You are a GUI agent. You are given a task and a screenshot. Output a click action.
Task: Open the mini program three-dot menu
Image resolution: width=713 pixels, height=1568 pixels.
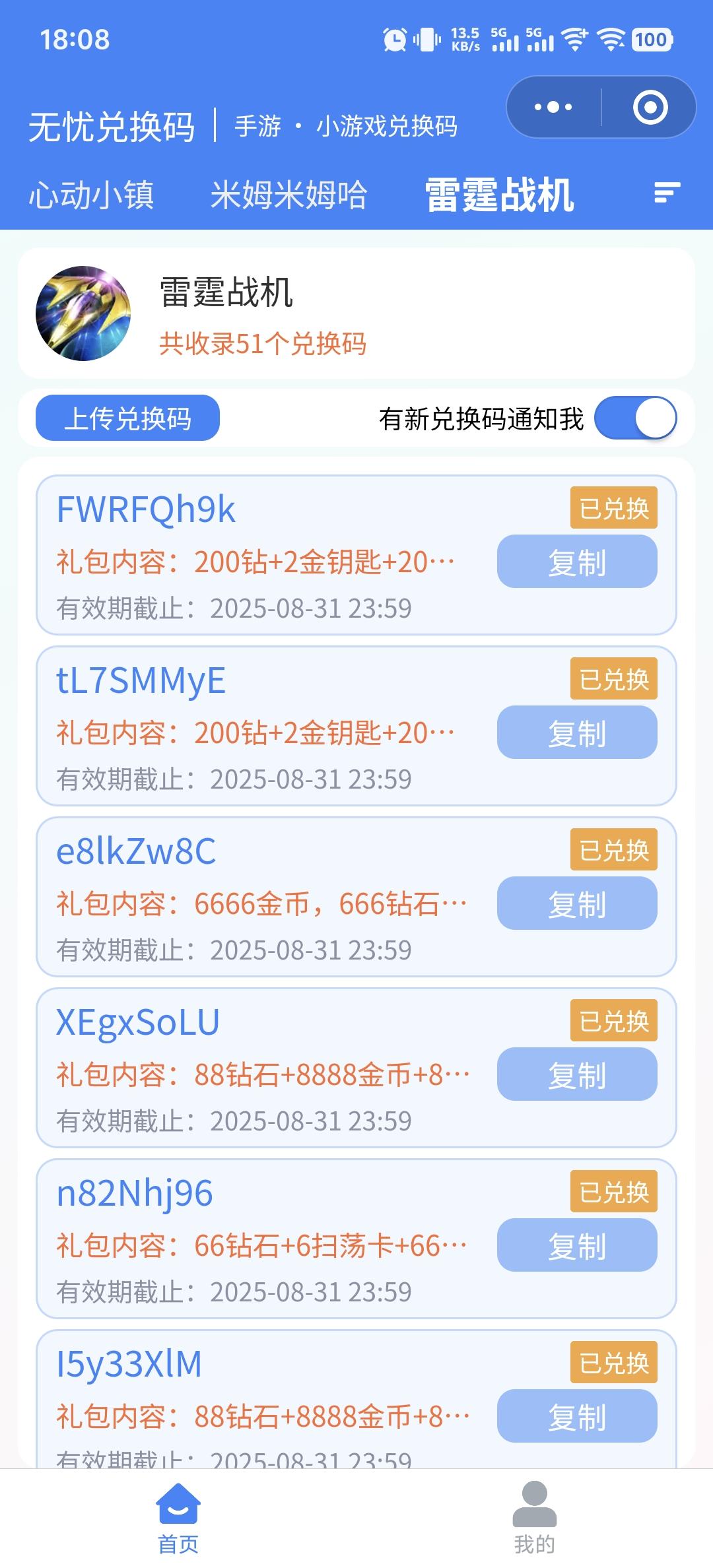553,107
